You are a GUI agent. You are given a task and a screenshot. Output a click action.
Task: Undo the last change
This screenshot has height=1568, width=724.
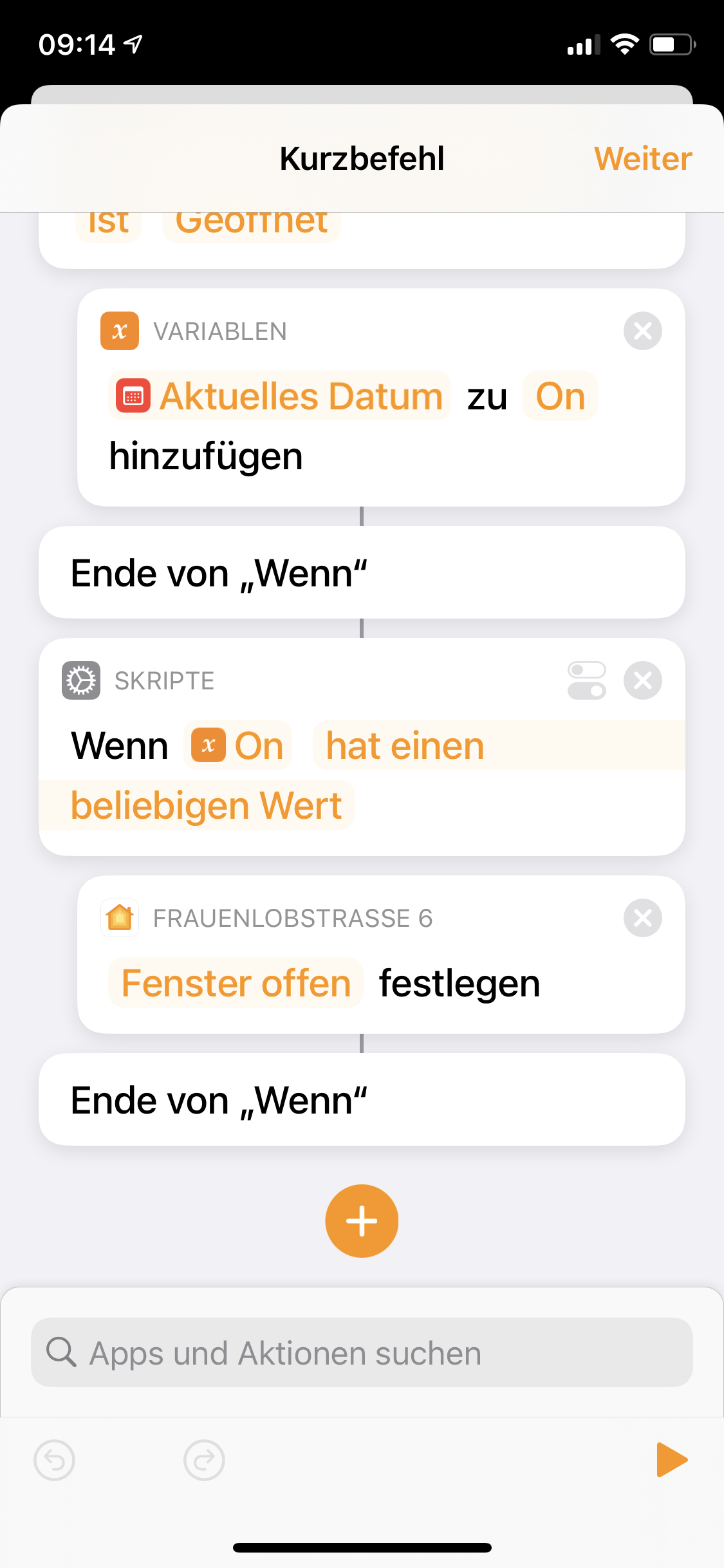tap(55, 1460)
